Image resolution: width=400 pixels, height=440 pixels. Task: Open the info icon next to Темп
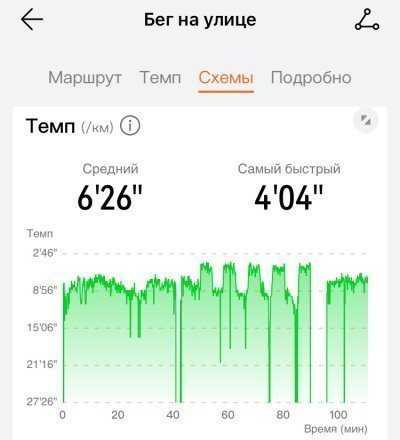tap(130, 126)
